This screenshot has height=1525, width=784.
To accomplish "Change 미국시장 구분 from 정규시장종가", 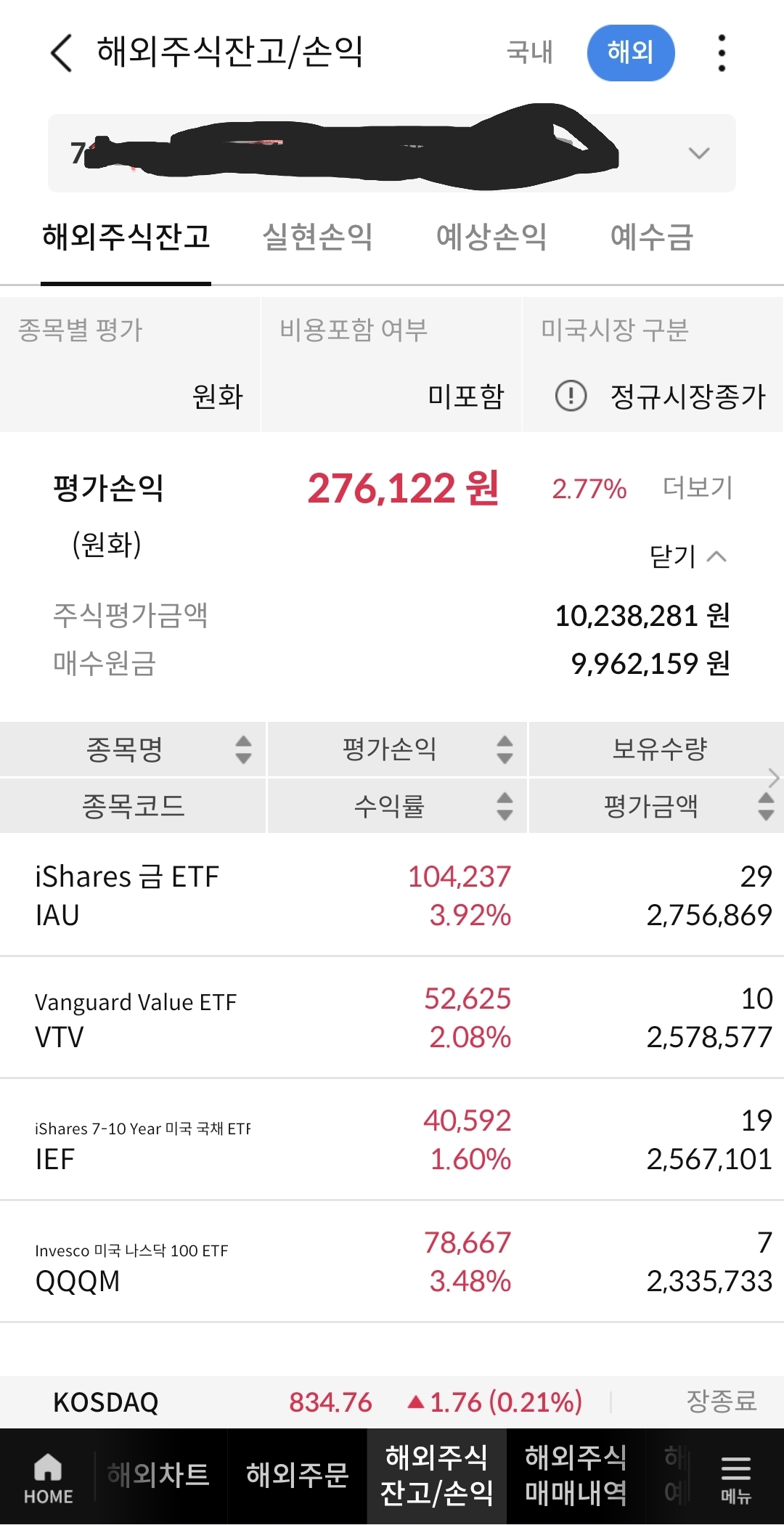I will (x=653, y=365).
